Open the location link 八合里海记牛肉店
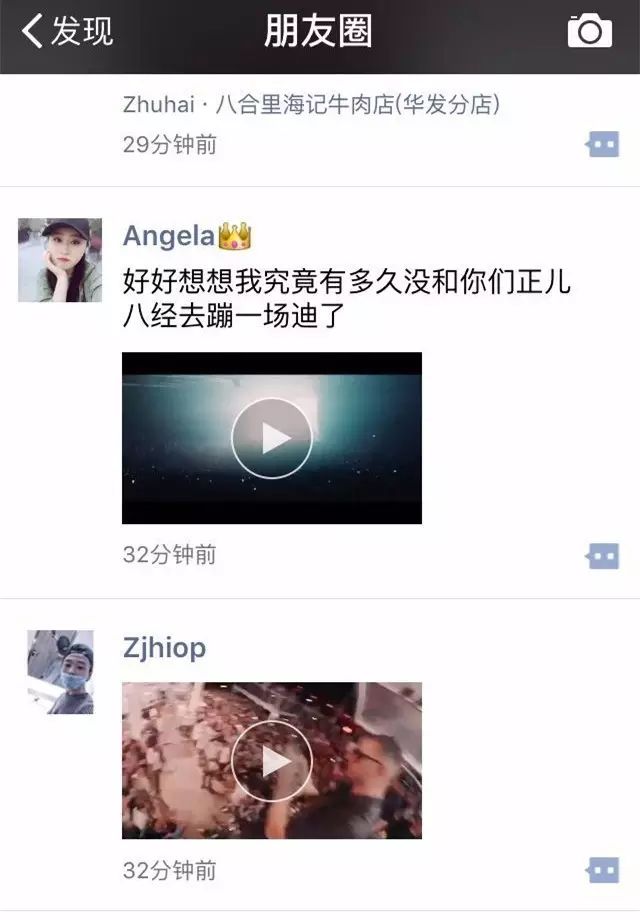Viewport: 640px width, 920px height. coord(311,104)
